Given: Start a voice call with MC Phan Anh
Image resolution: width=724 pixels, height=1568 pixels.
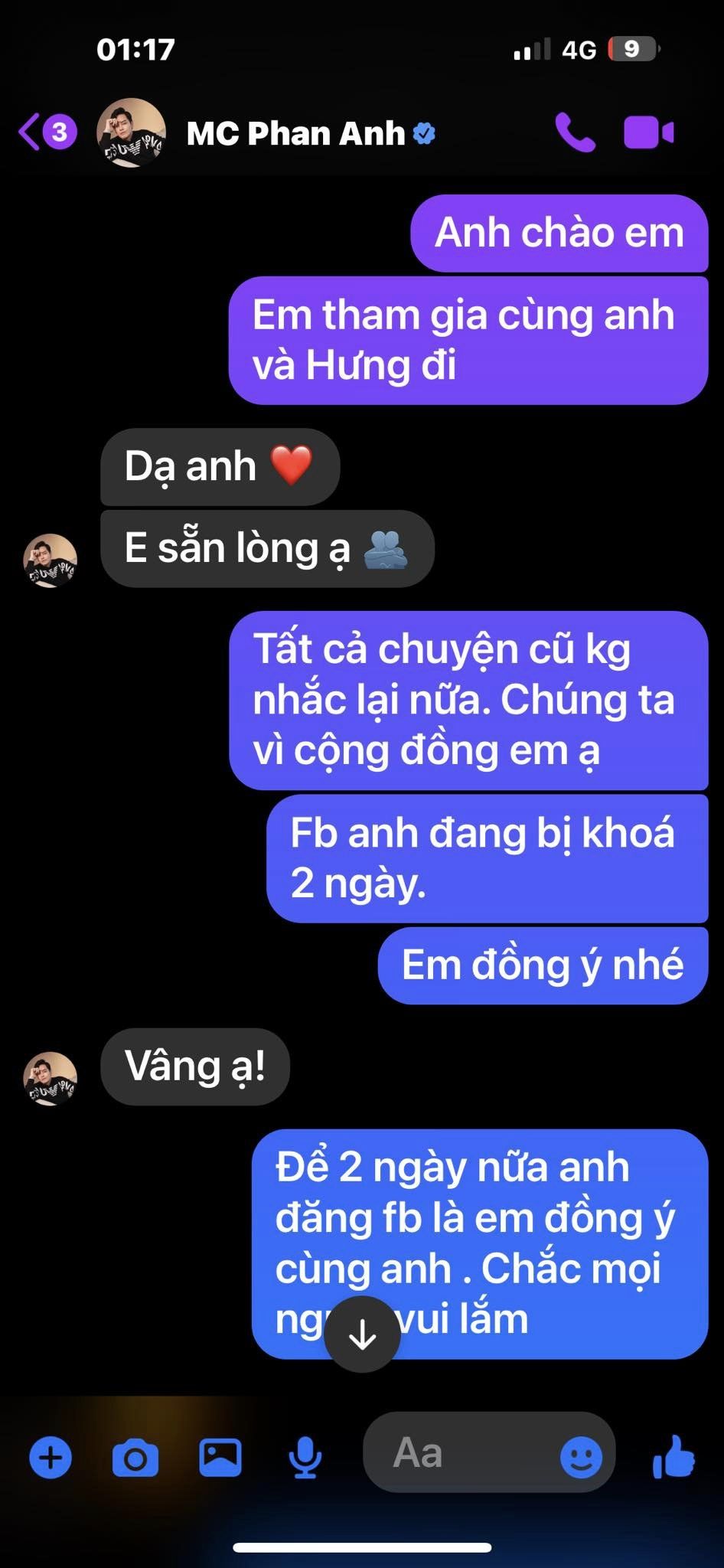Looking at the screenshot, I should coord(575,132).
